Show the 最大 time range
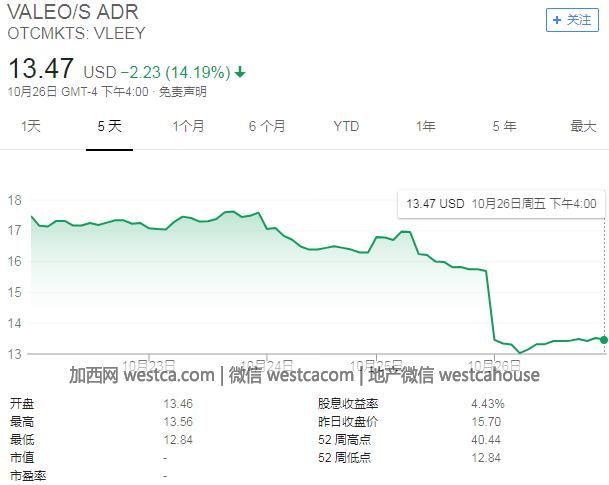 pos(582,126)
